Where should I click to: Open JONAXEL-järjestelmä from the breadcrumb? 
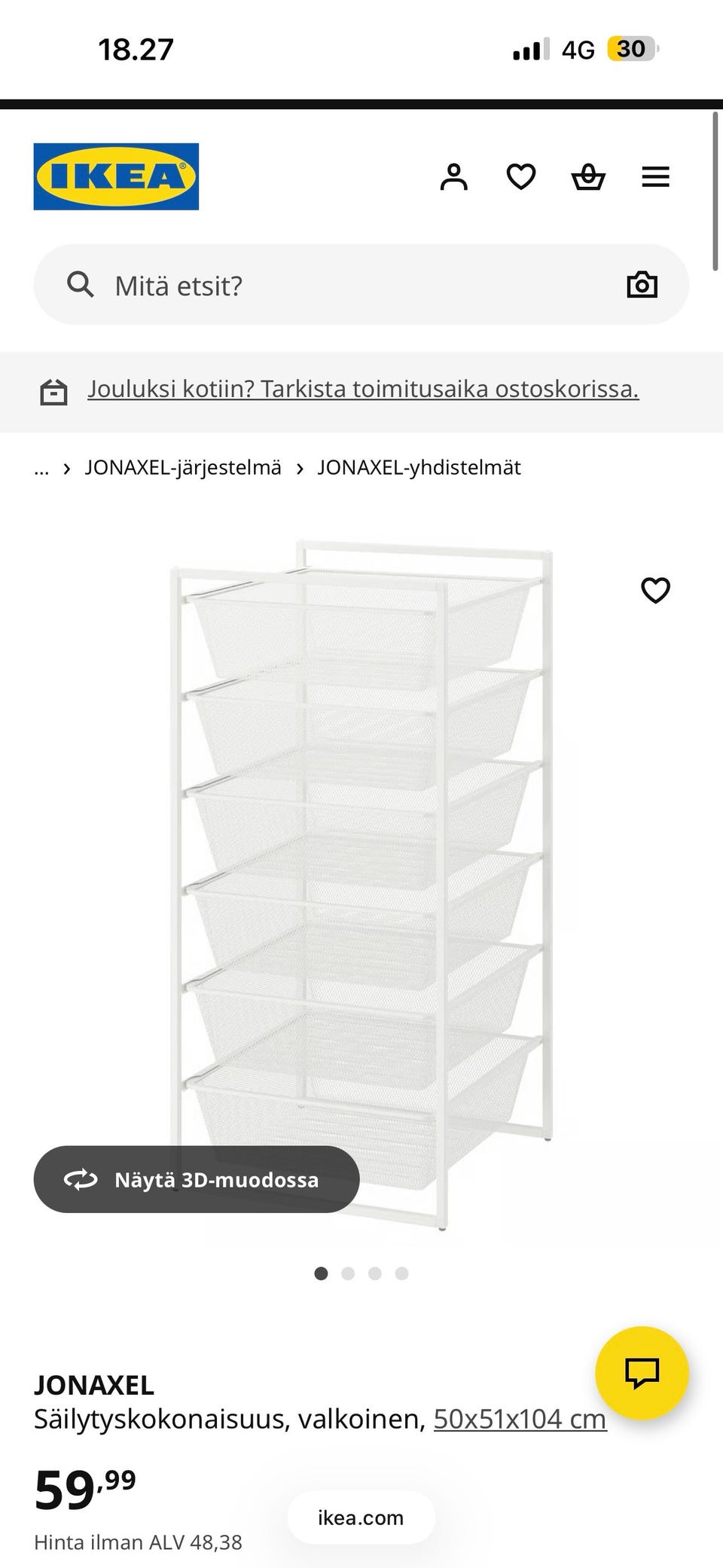[x=183, y=467]
